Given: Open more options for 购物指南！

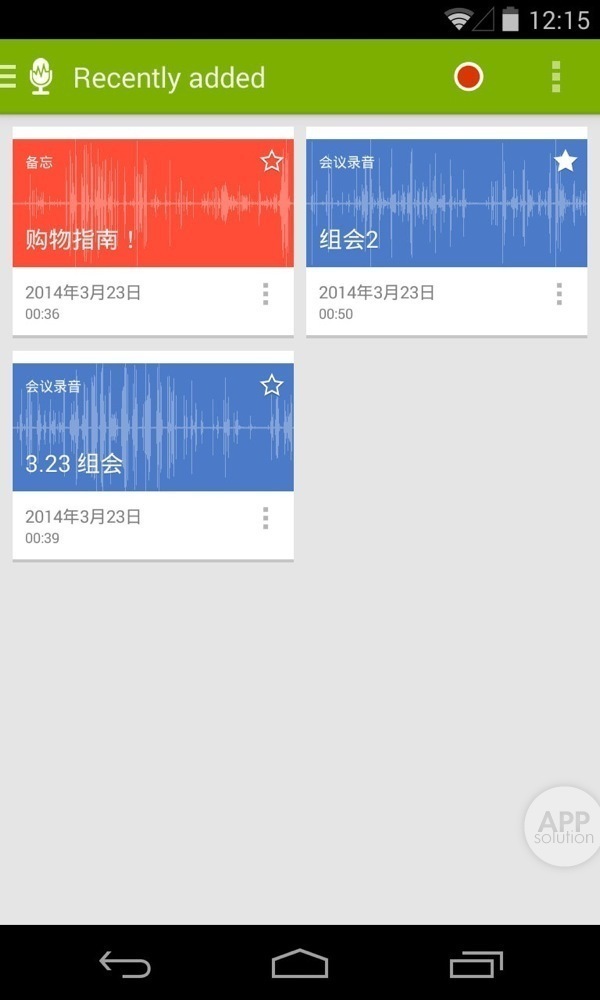Looking at the screenshot, I should pyautogui.click(x=265, y=293).
